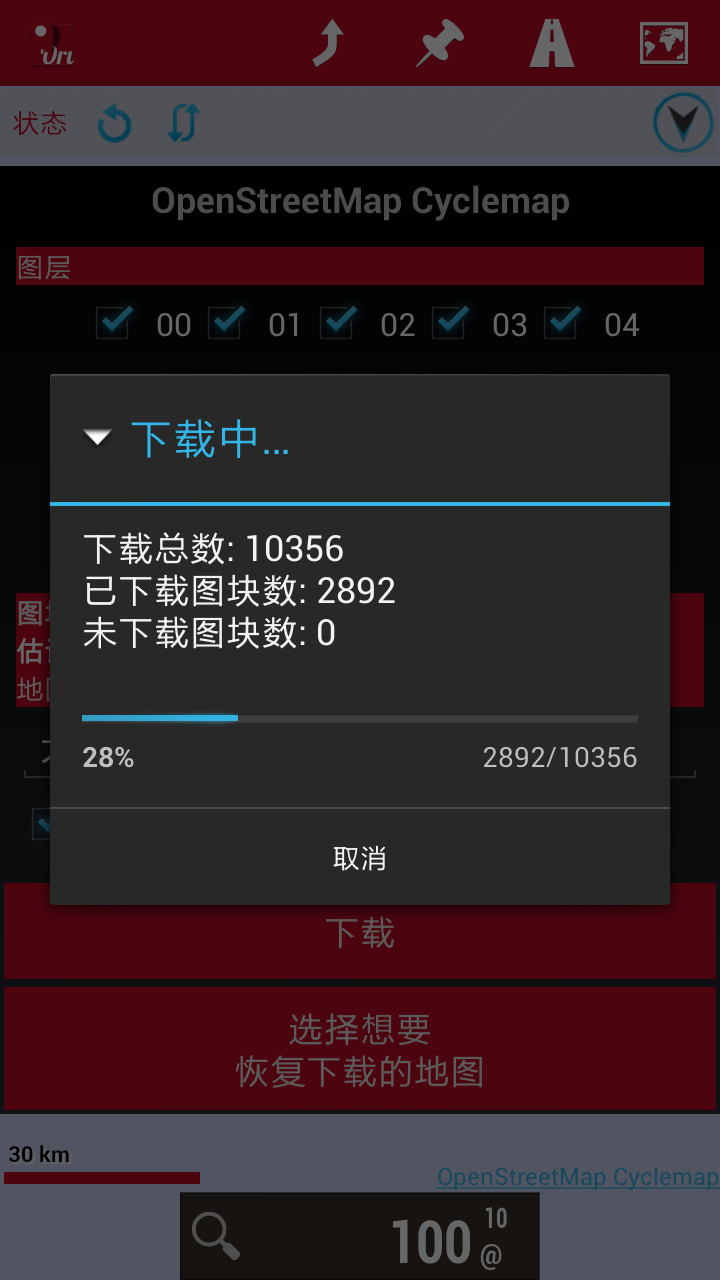Uncheck layer 01 checkbox
Image resolution: width=720 pixels, height=1280 pixels.
coord(226,323)
